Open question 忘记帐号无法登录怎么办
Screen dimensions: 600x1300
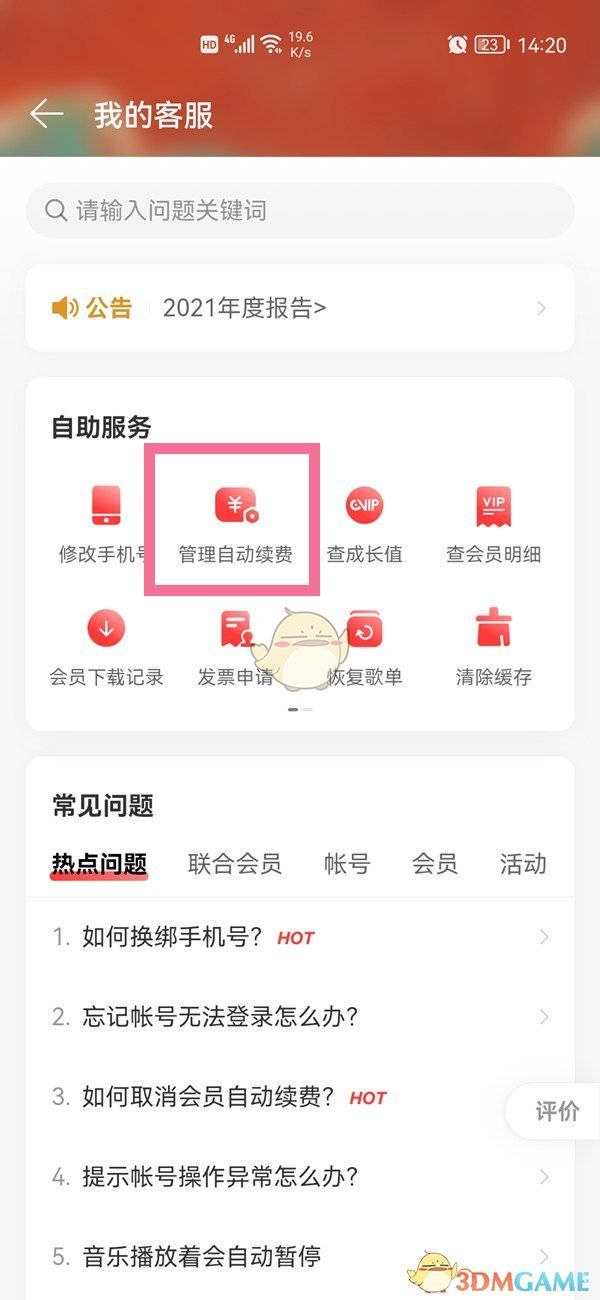click(300, 1017)
